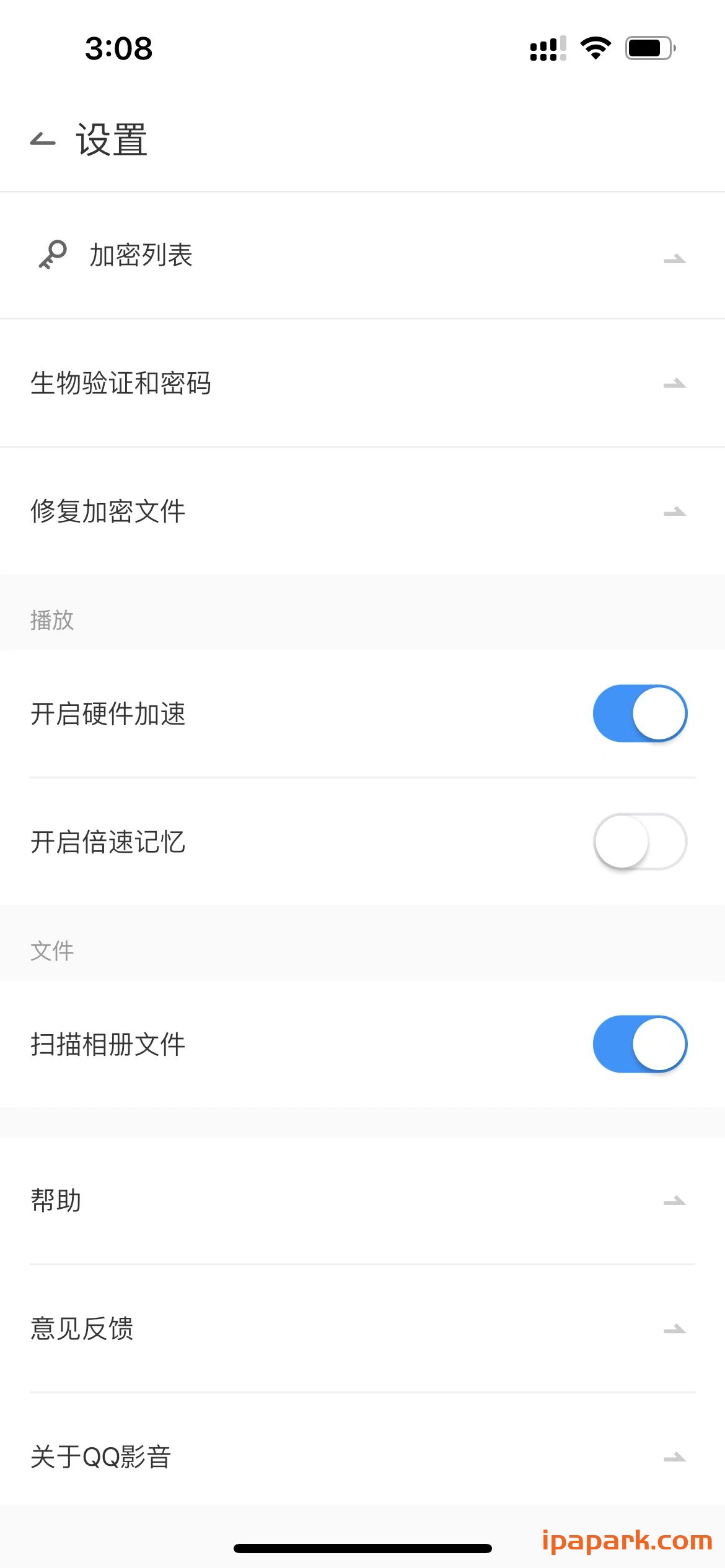Disable the 开启硬件加速 switch
This screenshot has width=725, height=1568.
point(639,713)
